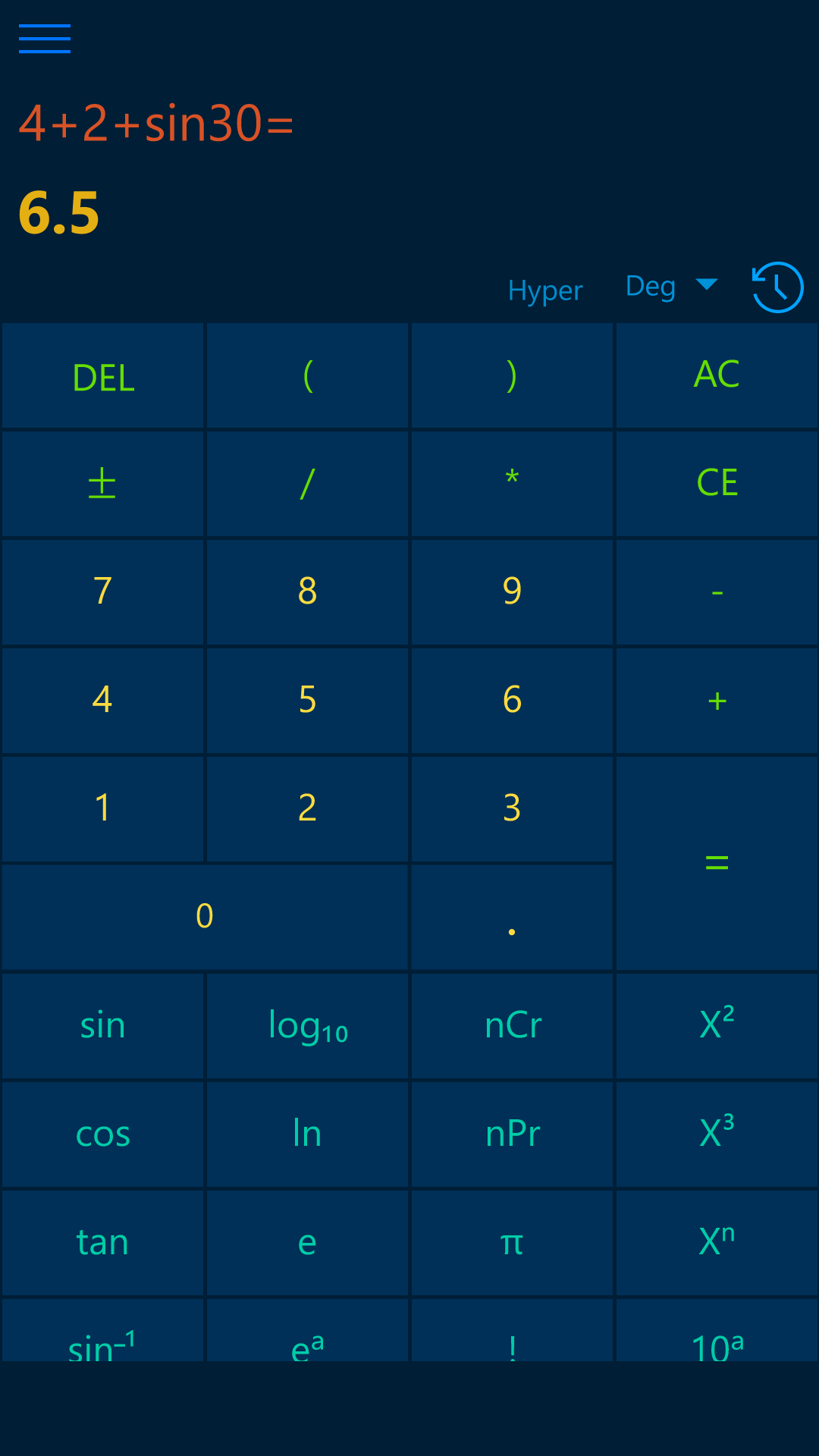819x1456 pixels.
Task: Enter the digit 7
Action: [103, 591]
